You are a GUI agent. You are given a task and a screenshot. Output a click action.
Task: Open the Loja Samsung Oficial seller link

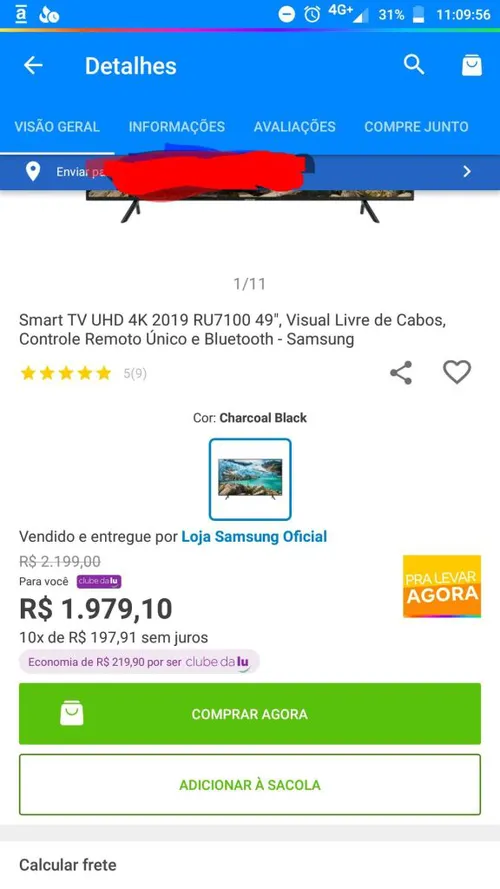[254, 536]
